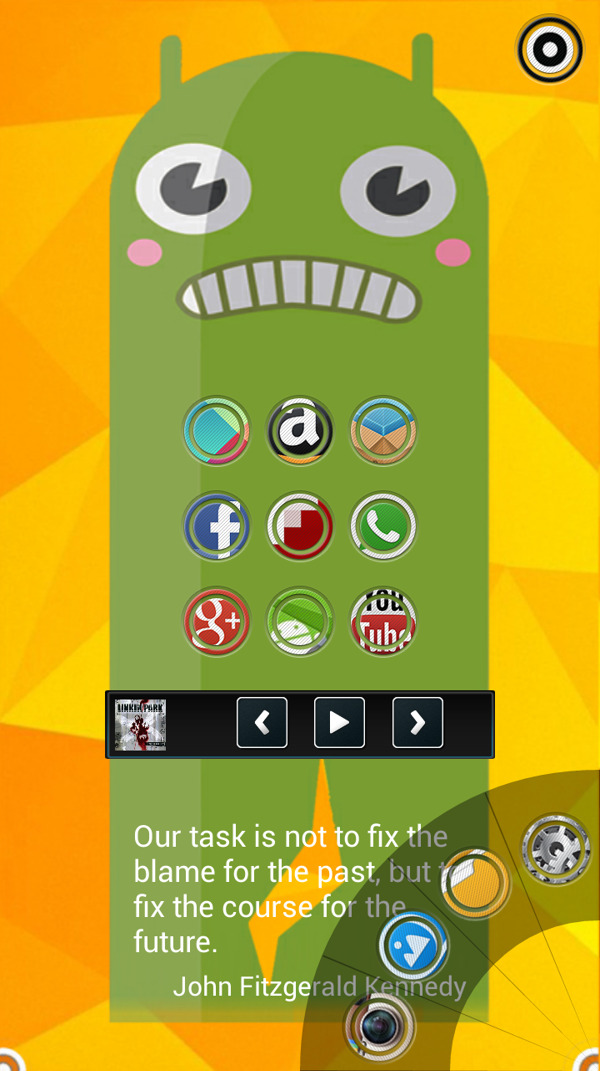Open YouTube

tap(383, 621)
